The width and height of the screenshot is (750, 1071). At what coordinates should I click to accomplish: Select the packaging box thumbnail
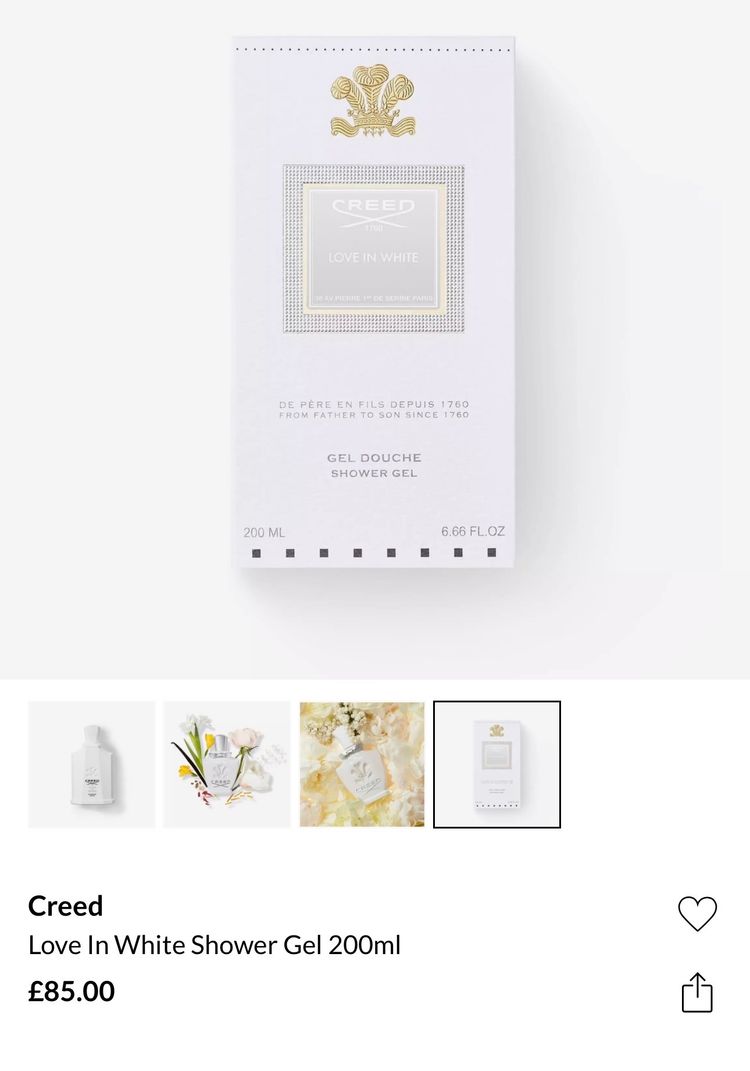(497, 763)
